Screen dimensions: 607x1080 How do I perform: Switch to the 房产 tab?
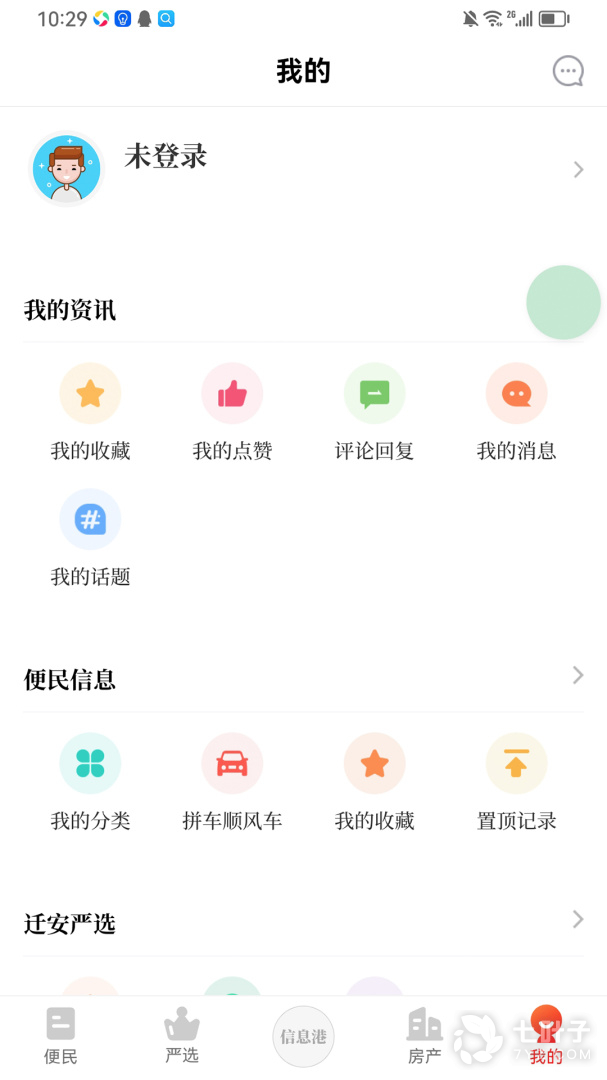point(424,1036)
